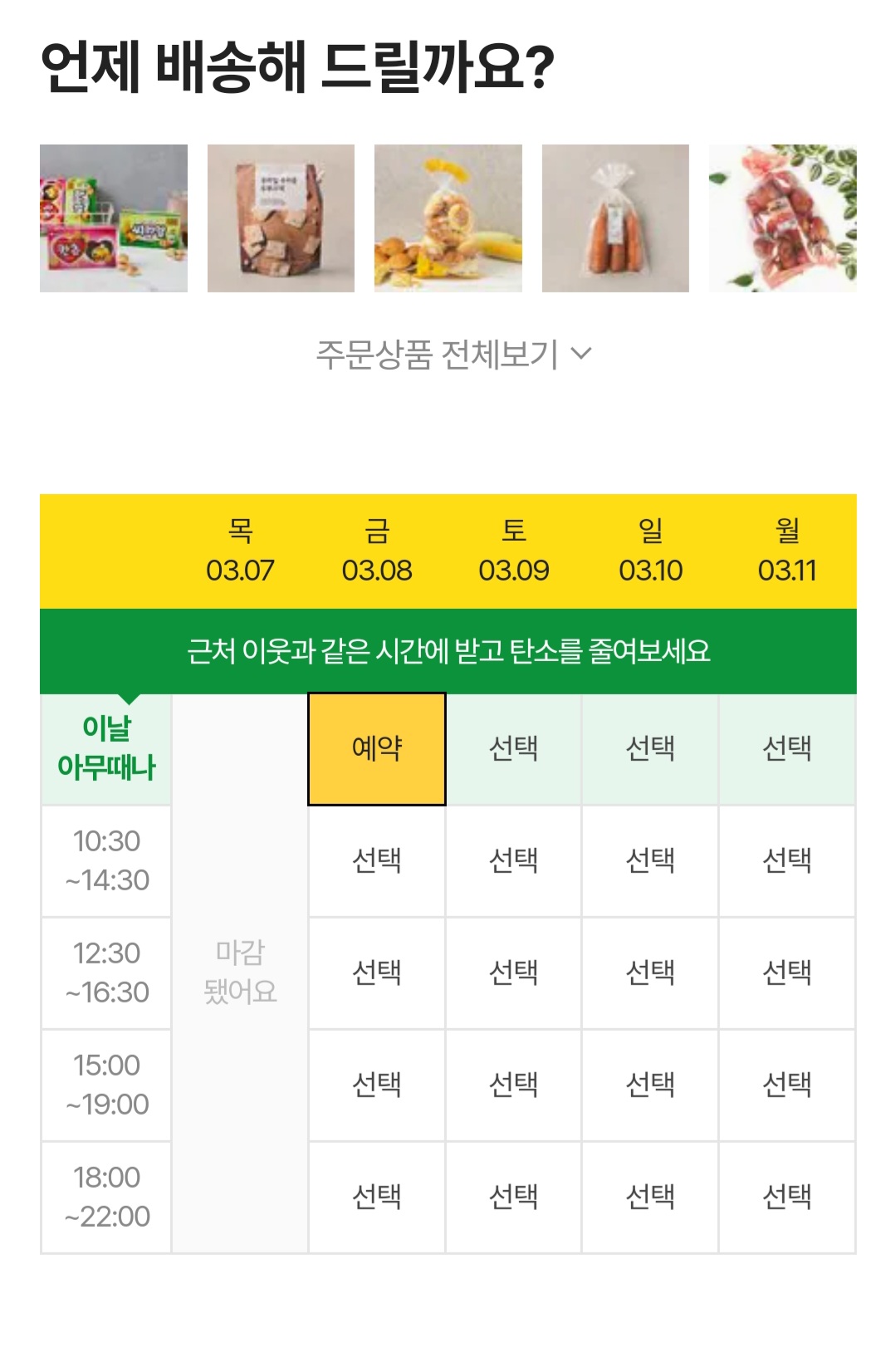Select the reserved 예약 slot for Friday 03.08

pos(377,749)
